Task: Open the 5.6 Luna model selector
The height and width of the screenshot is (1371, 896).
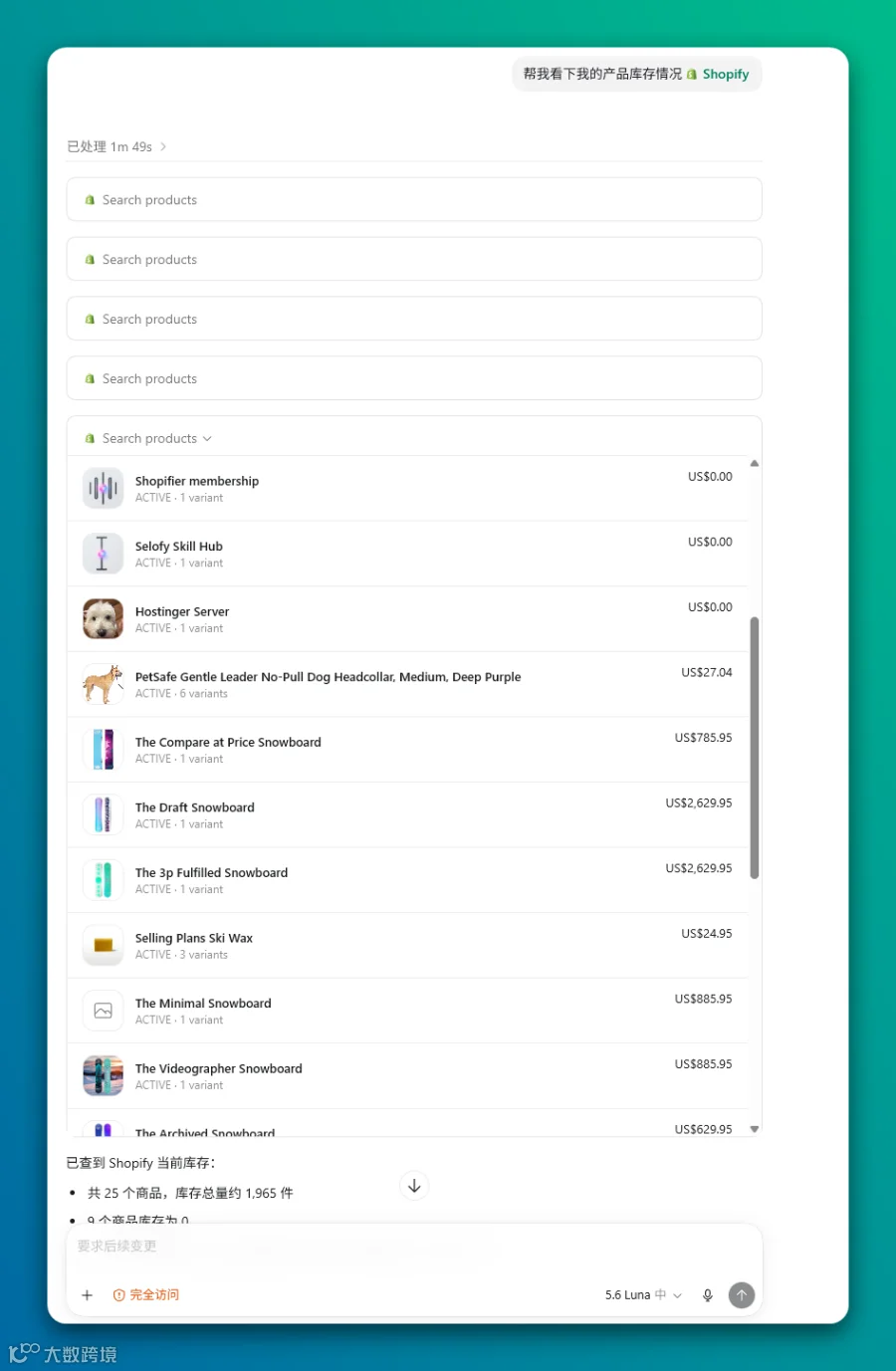Action: (643, 1295)
